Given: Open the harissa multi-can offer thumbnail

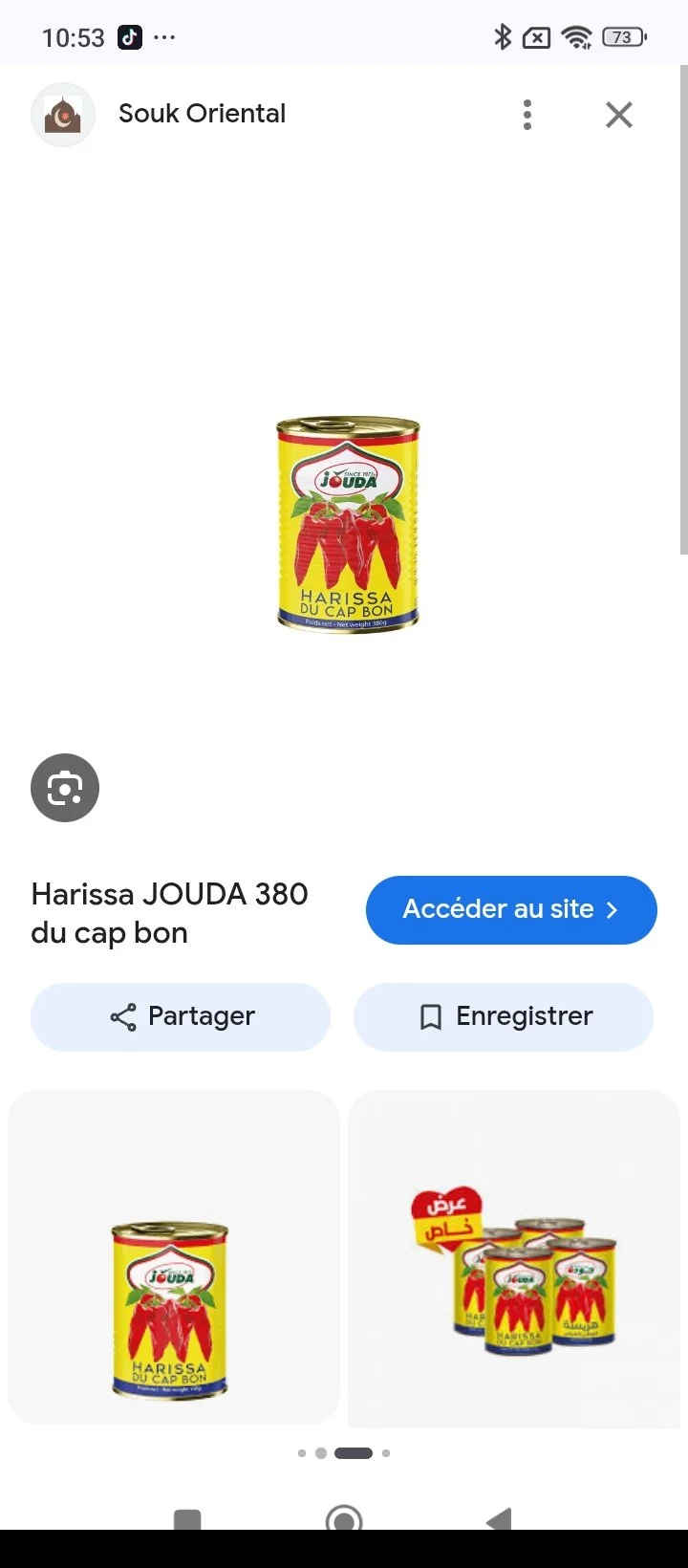Looking at the screenshot, I should pyautogui.click(x=514, y=1259).
